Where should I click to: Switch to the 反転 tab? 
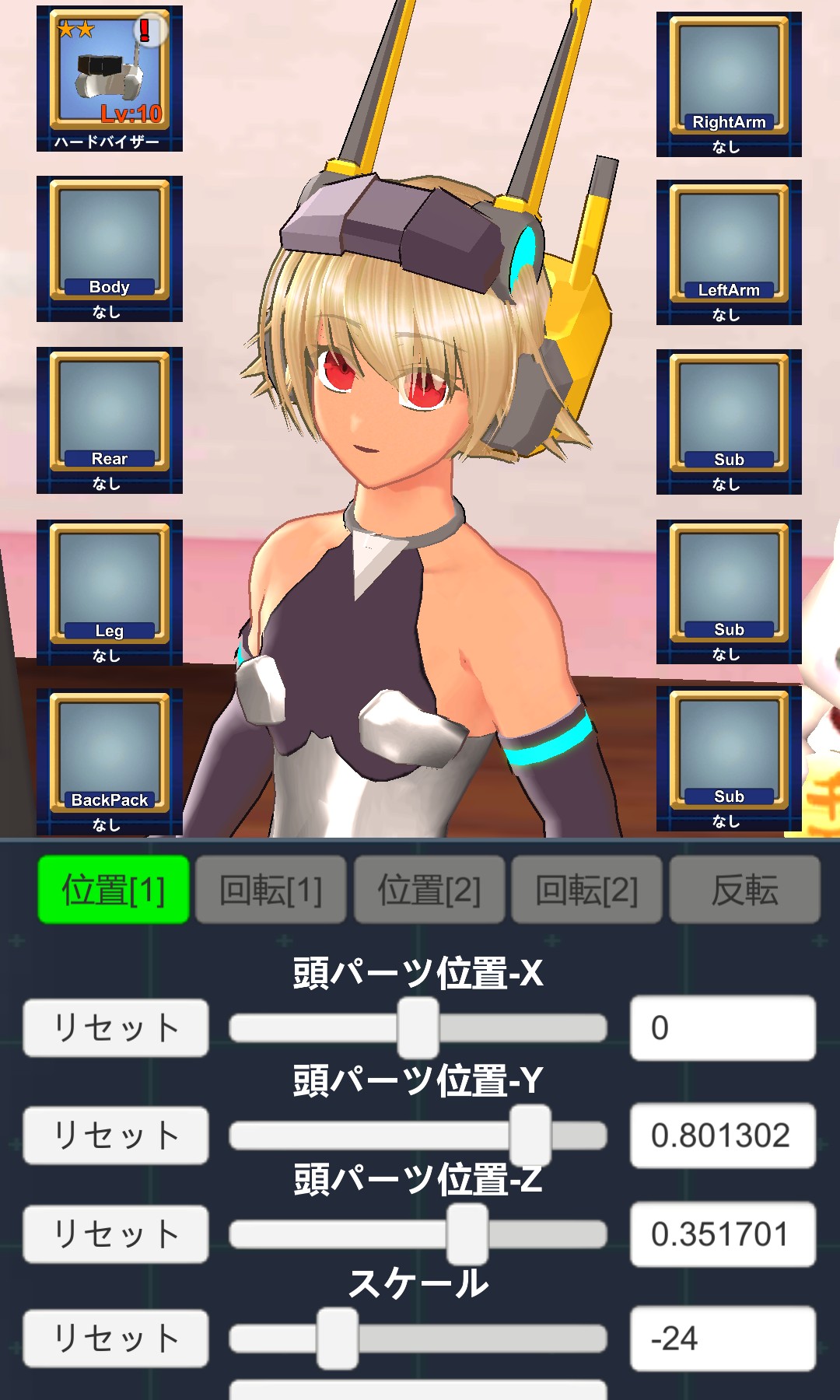744,890
